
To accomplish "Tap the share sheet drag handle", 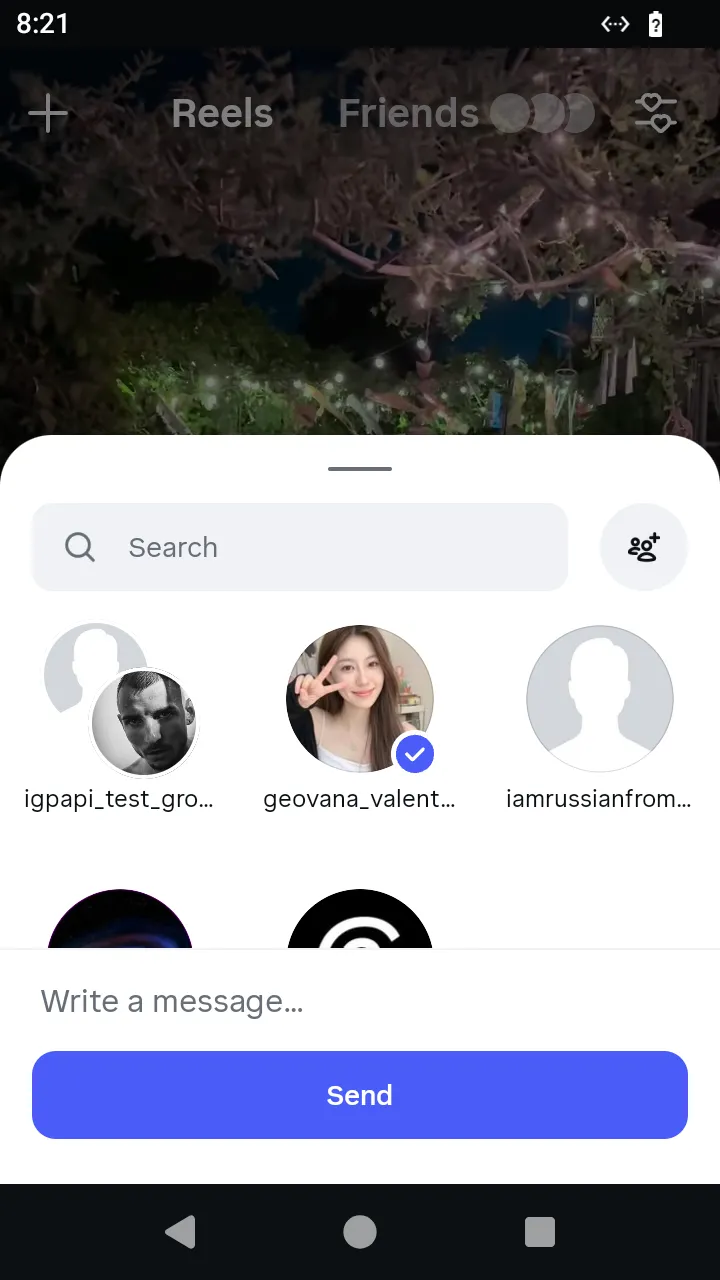I will 360,468.
